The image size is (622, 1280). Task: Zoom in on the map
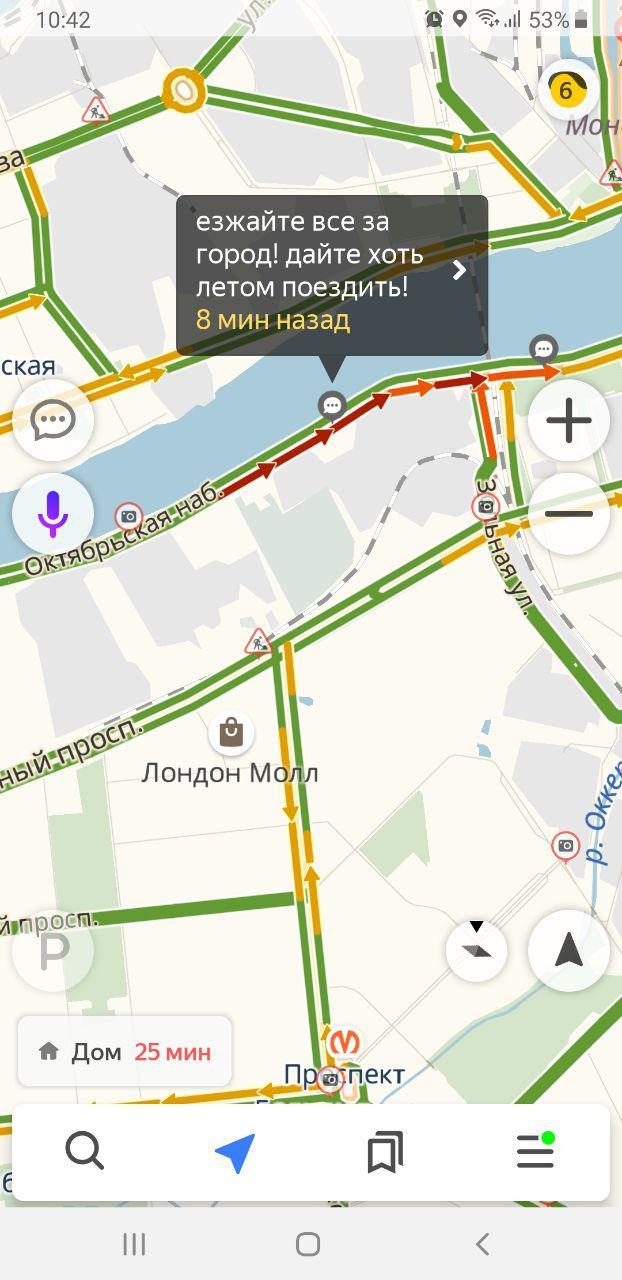pos(569,420)
